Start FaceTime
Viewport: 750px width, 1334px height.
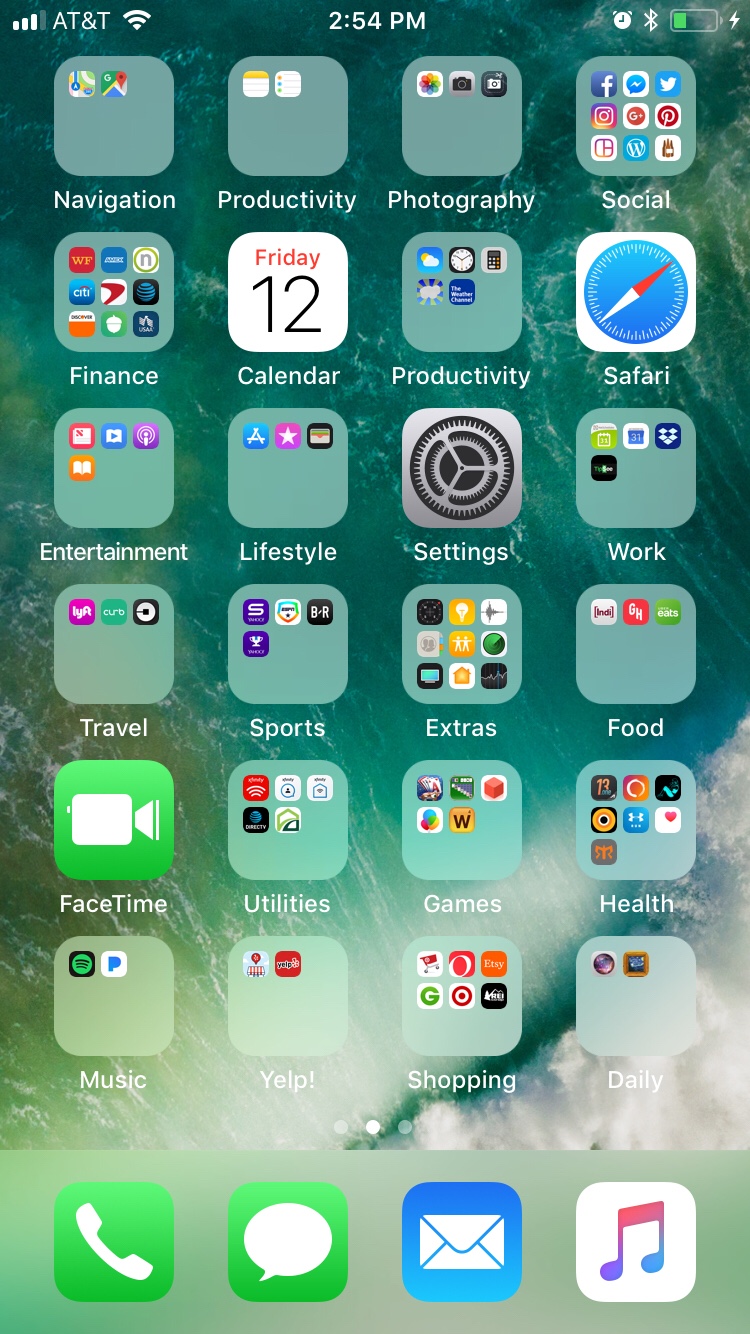click(x=114, y=820)
